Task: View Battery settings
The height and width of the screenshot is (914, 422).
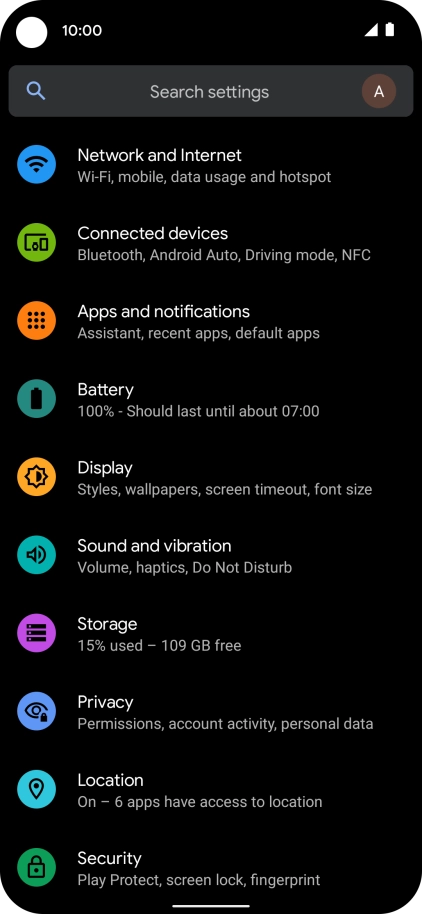Action: click(211, 399)
